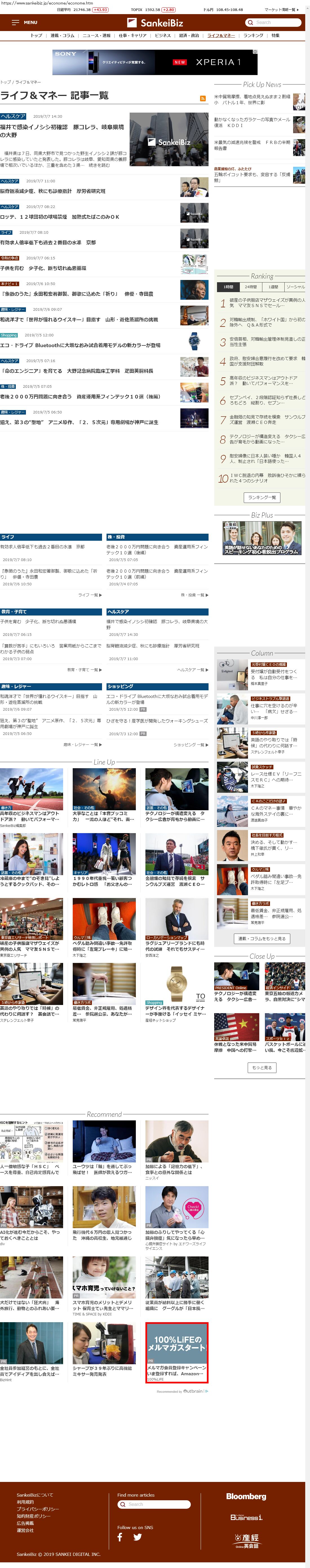This screenshot has width=310, height=1568.
Task: Select the 24時間 ranking tab
Action: tap(251, 287)
